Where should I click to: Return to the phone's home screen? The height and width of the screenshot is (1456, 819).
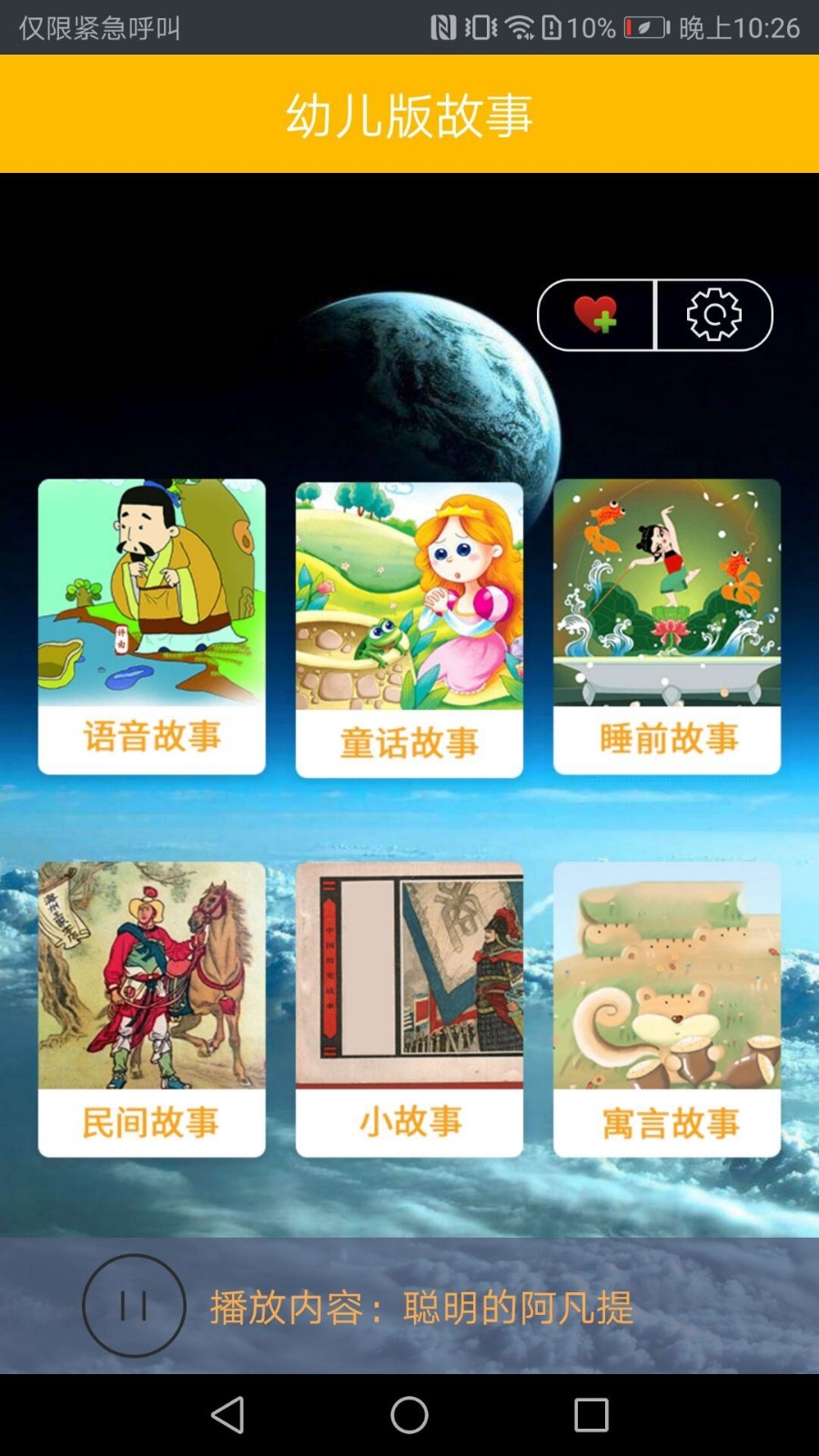pyautogui.click(x=409, y=1415)
